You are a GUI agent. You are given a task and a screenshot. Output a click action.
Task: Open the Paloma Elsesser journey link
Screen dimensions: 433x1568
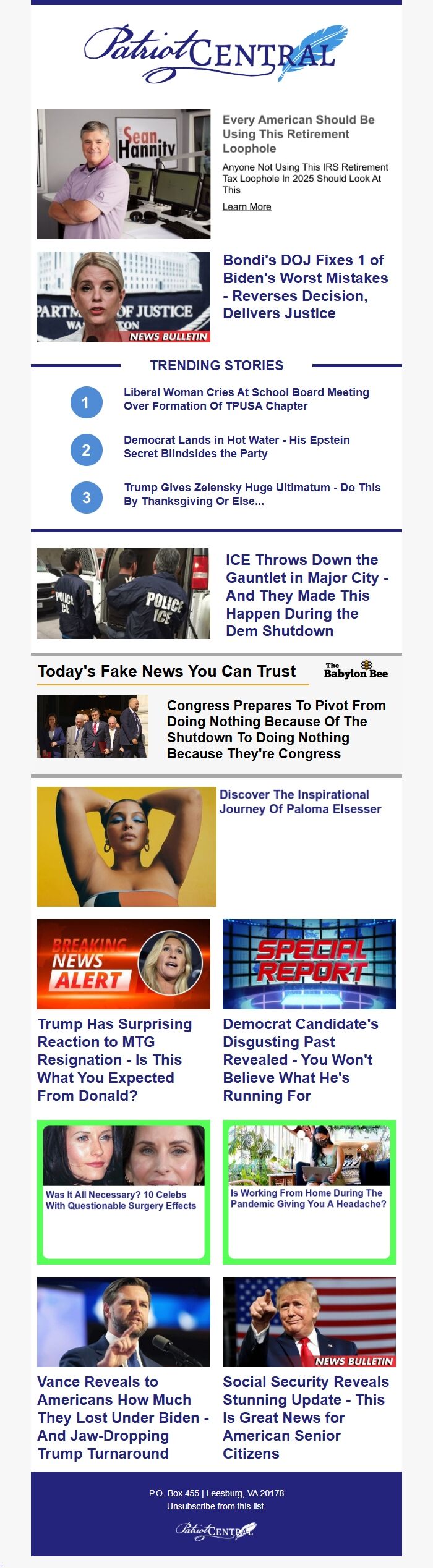click(x=300, y=801)
